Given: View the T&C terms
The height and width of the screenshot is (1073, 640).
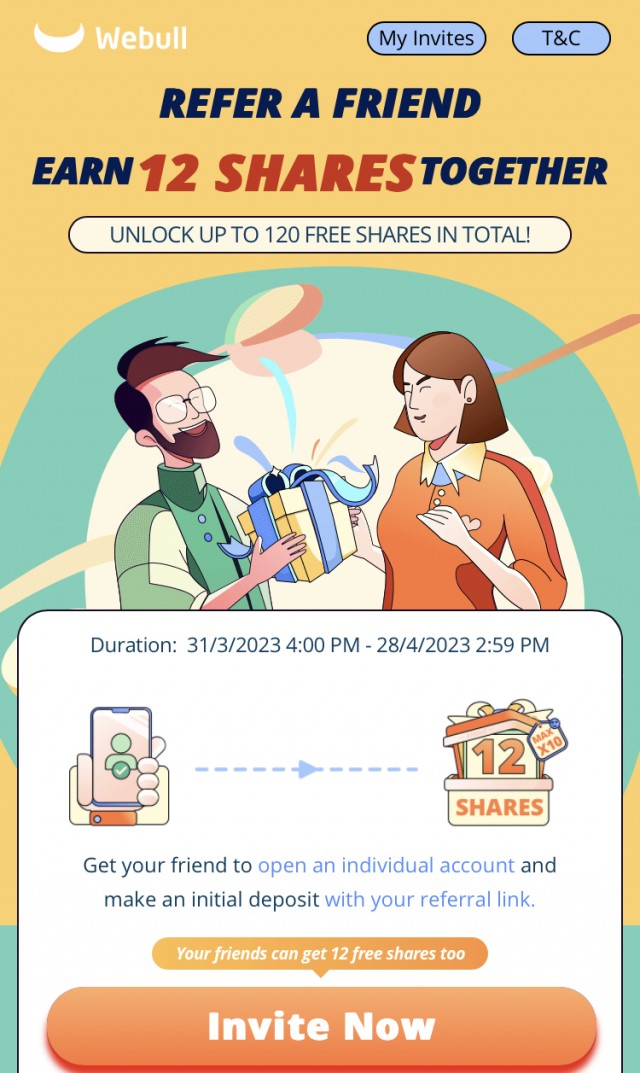Looking at the screenshot, I should (560, 39).
